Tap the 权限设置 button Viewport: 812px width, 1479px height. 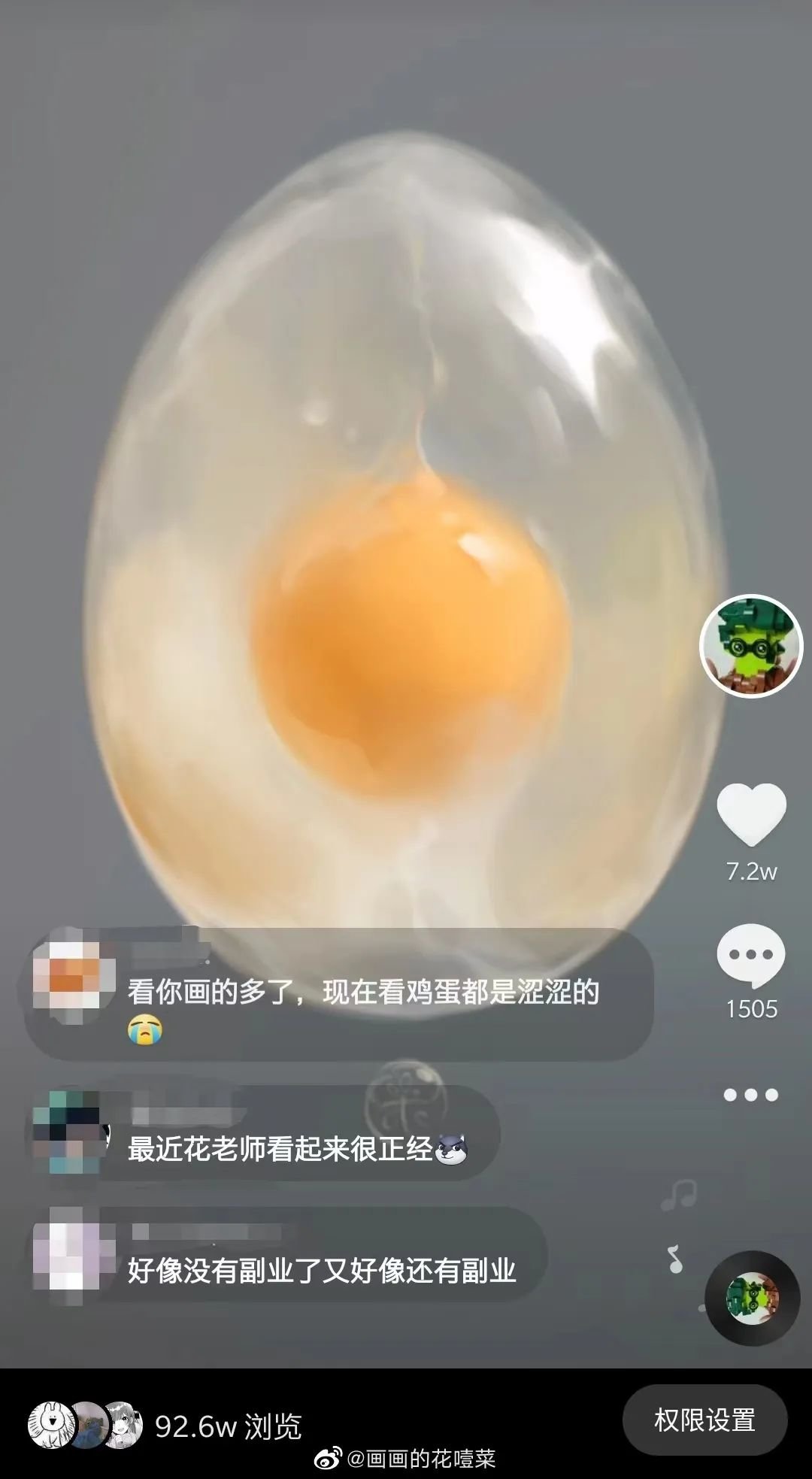(704, 1420)
